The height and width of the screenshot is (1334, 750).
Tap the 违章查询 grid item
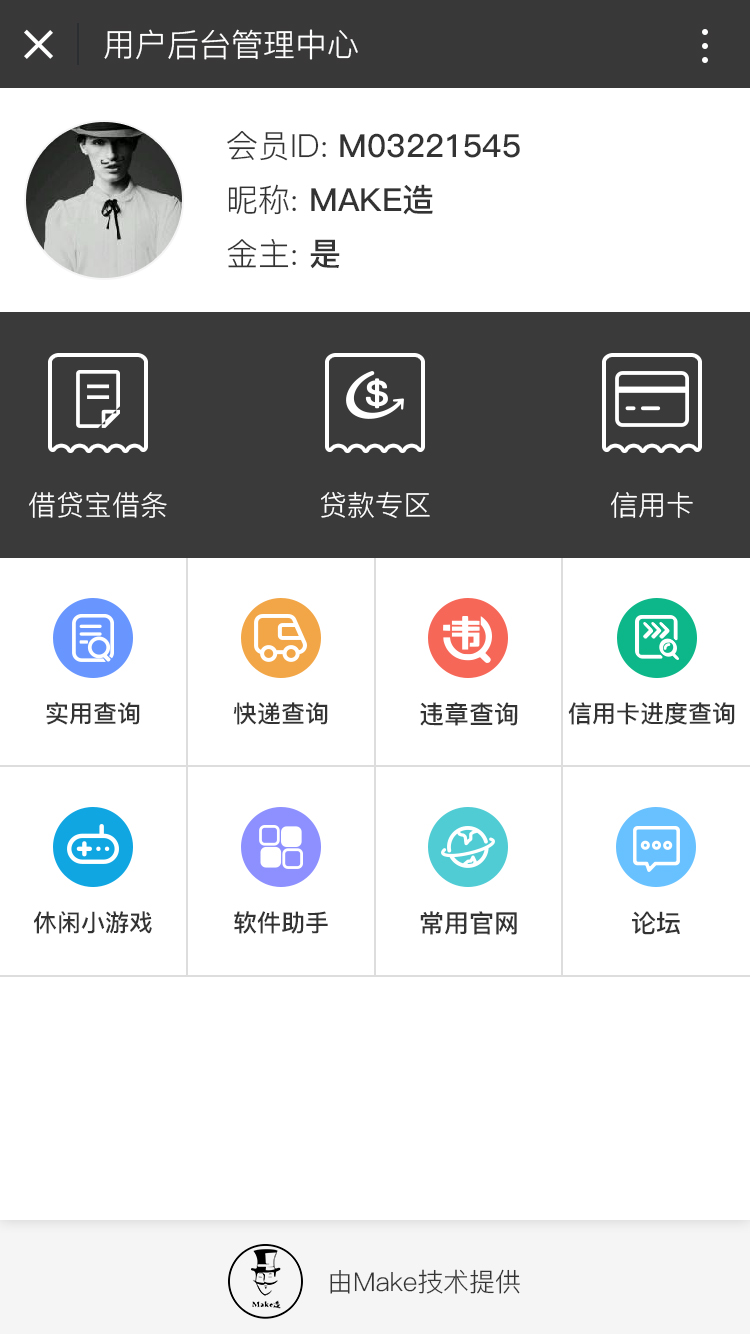(468, 661)
